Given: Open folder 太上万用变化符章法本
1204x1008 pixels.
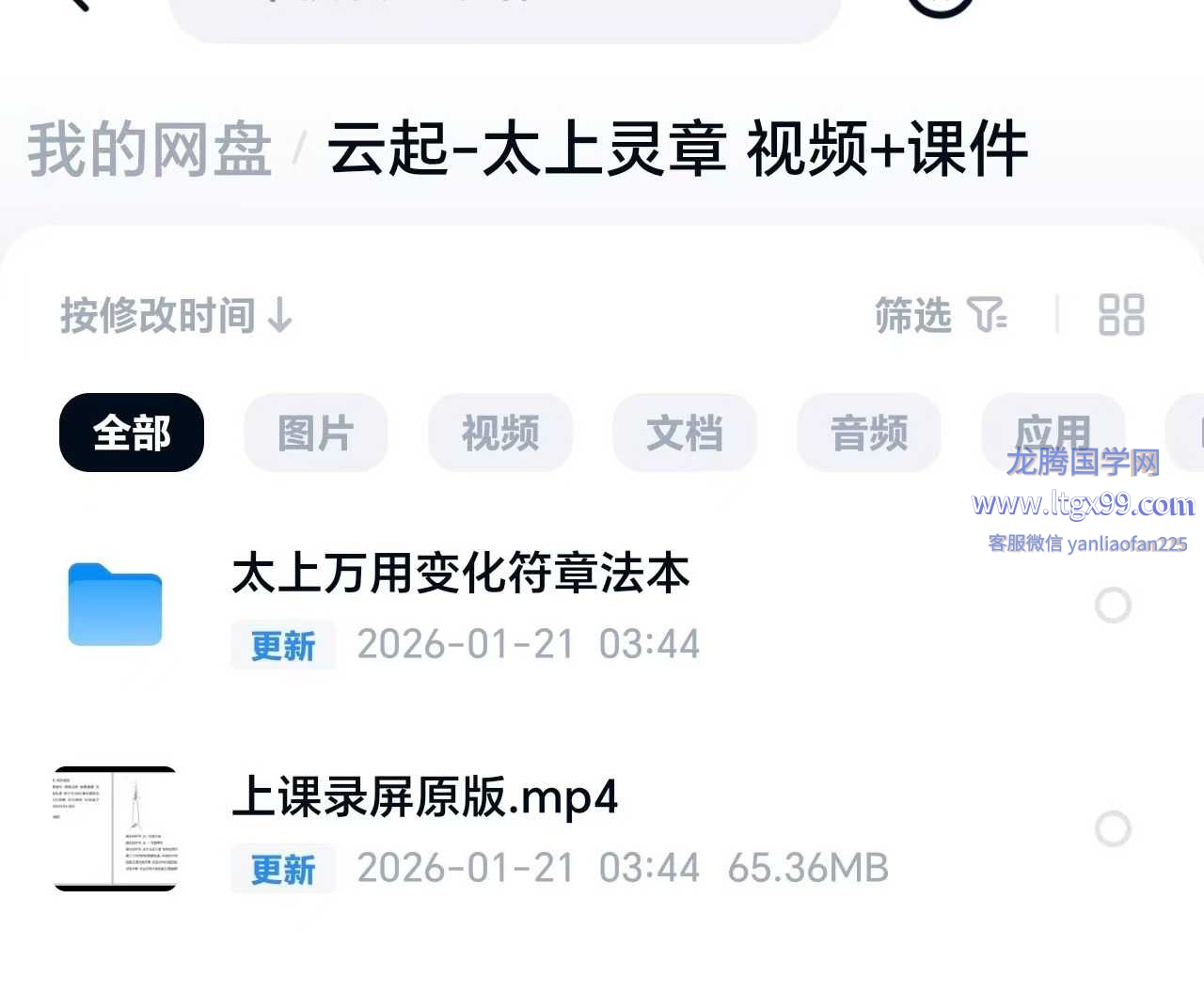Looking at the screenshot, I should (x=461, y=574).
